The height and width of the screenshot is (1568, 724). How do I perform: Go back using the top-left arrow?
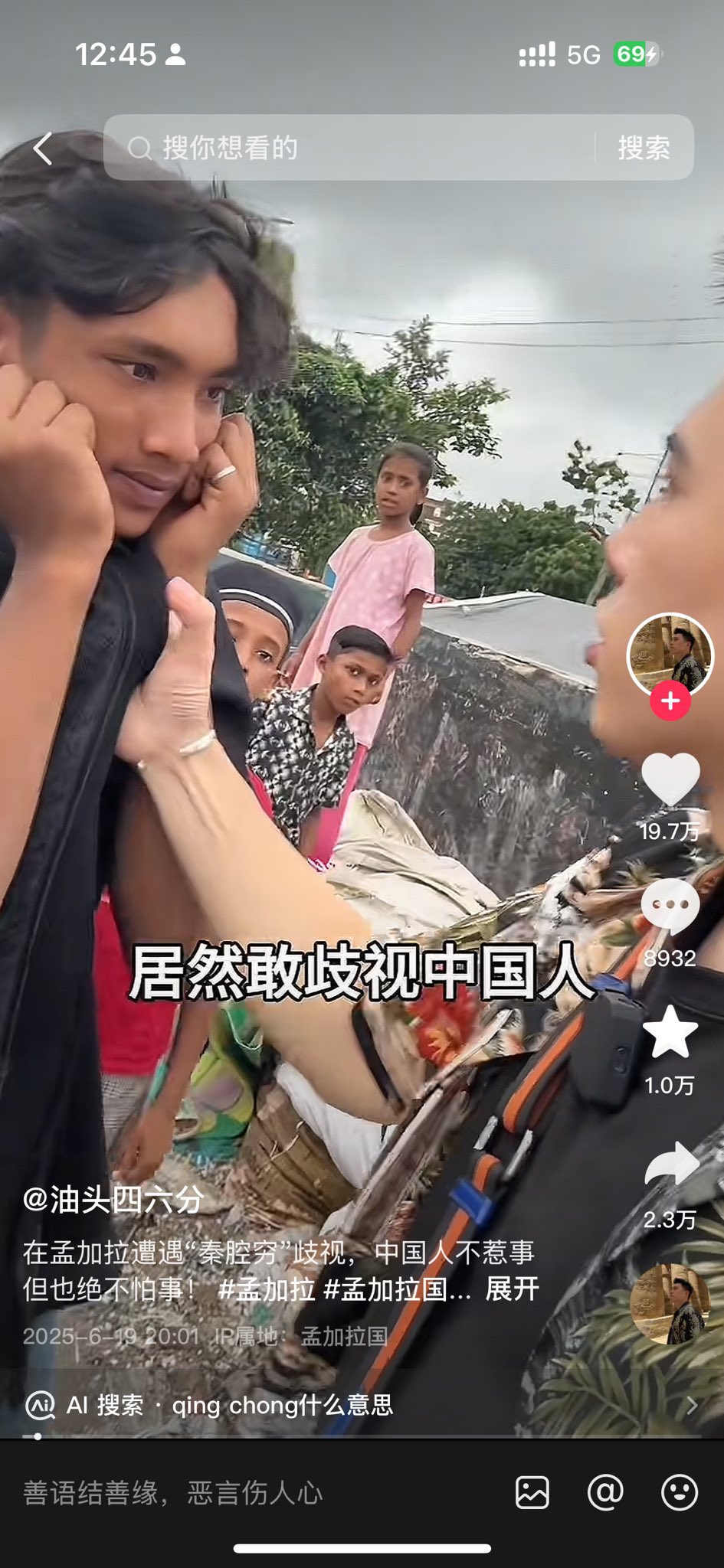pos(43,148)
